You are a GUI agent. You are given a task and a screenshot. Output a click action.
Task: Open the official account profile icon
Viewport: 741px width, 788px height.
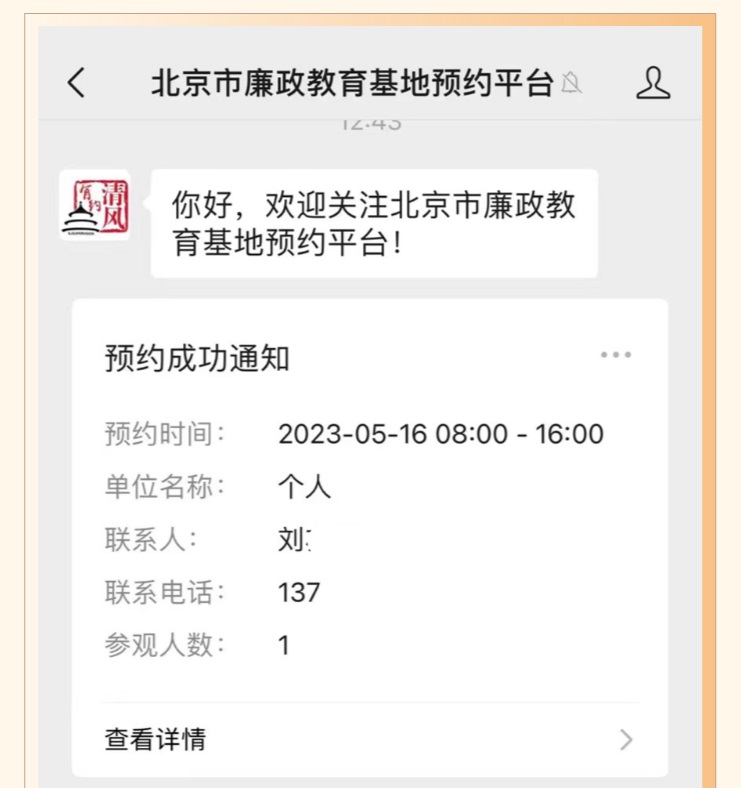pyautogui.click(x=652, y=83)
